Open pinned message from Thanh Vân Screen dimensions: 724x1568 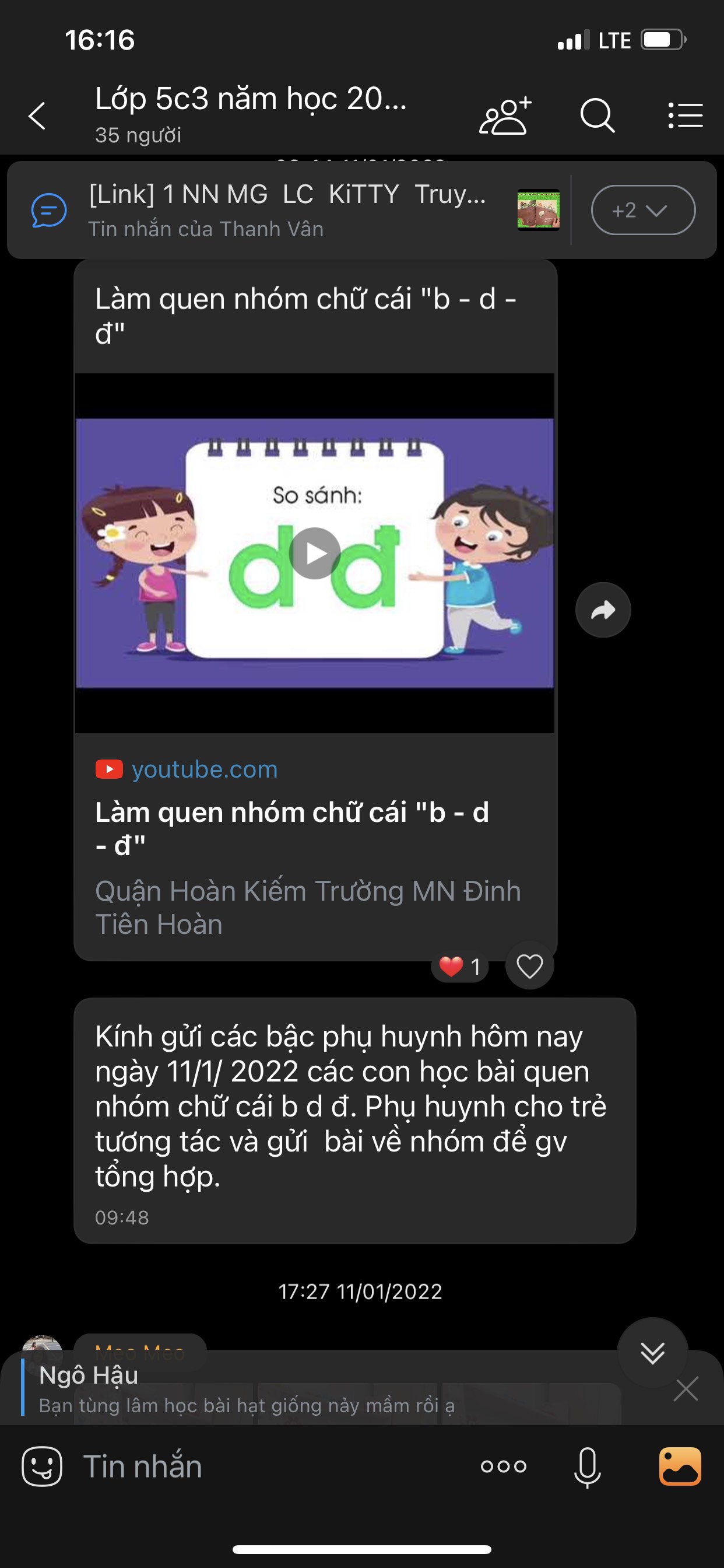[286, 210]
